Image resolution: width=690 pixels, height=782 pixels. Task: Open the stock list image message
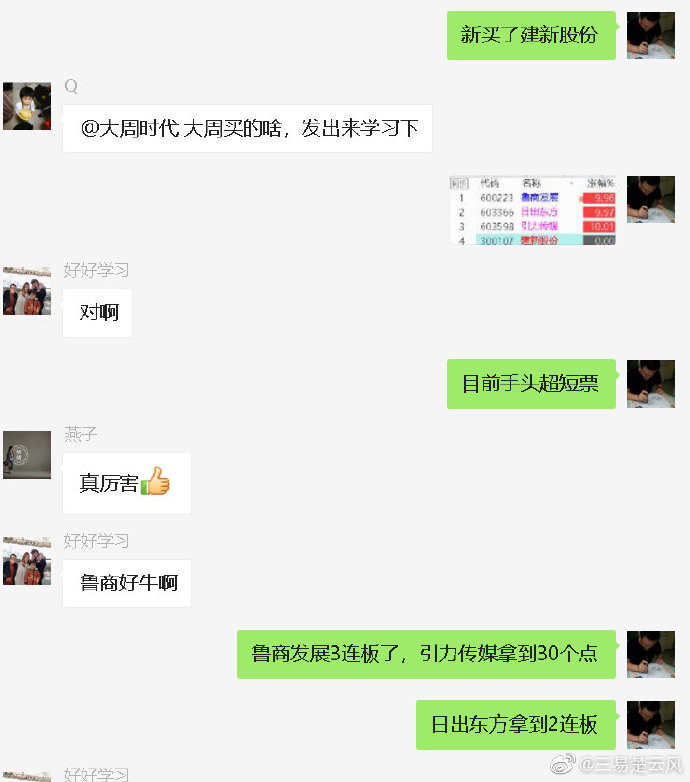532,211
